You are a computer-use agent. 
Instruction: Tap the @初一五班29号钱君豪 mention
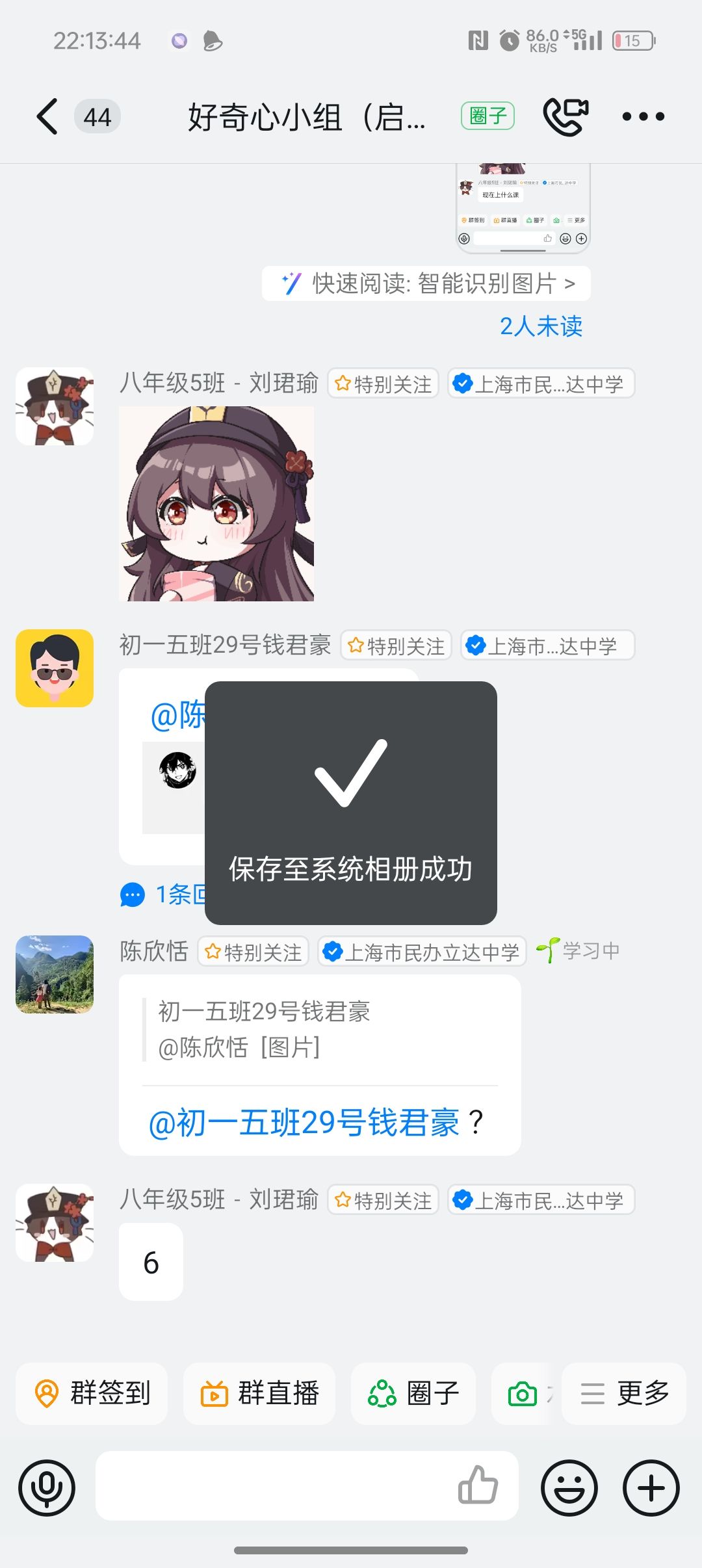pyautogui.click(x=304, y=1123)
